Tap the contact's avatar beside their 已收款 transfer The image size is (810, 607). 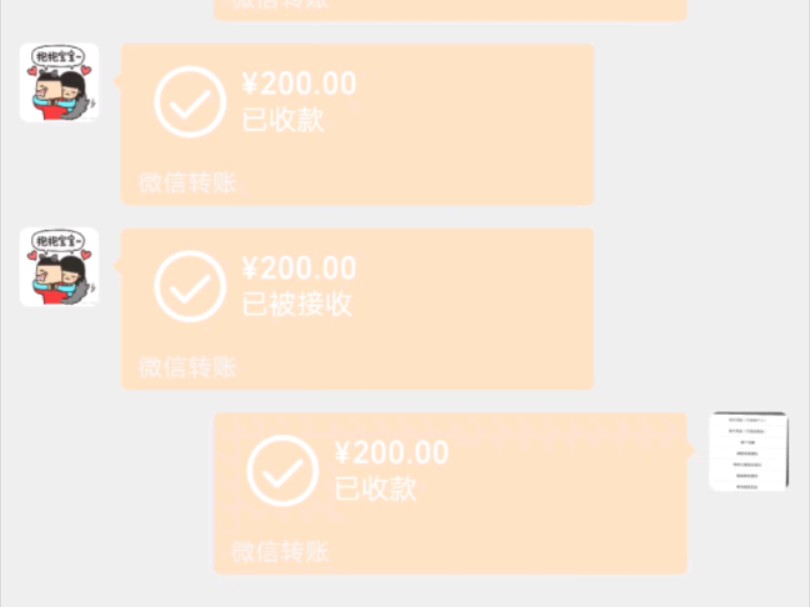point(59,82)
